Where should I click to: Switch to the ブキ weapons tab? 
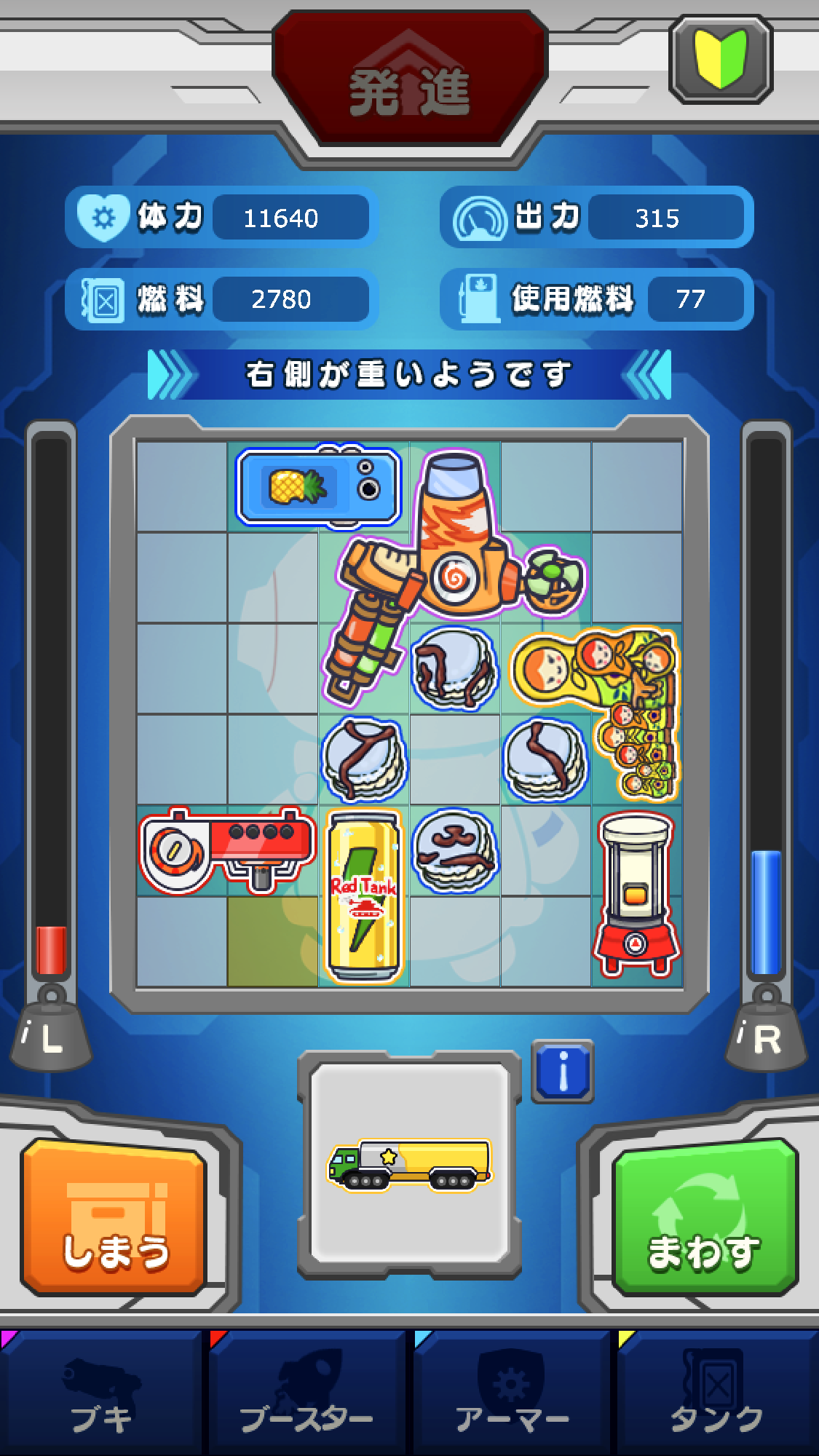tap(101, 1393)
